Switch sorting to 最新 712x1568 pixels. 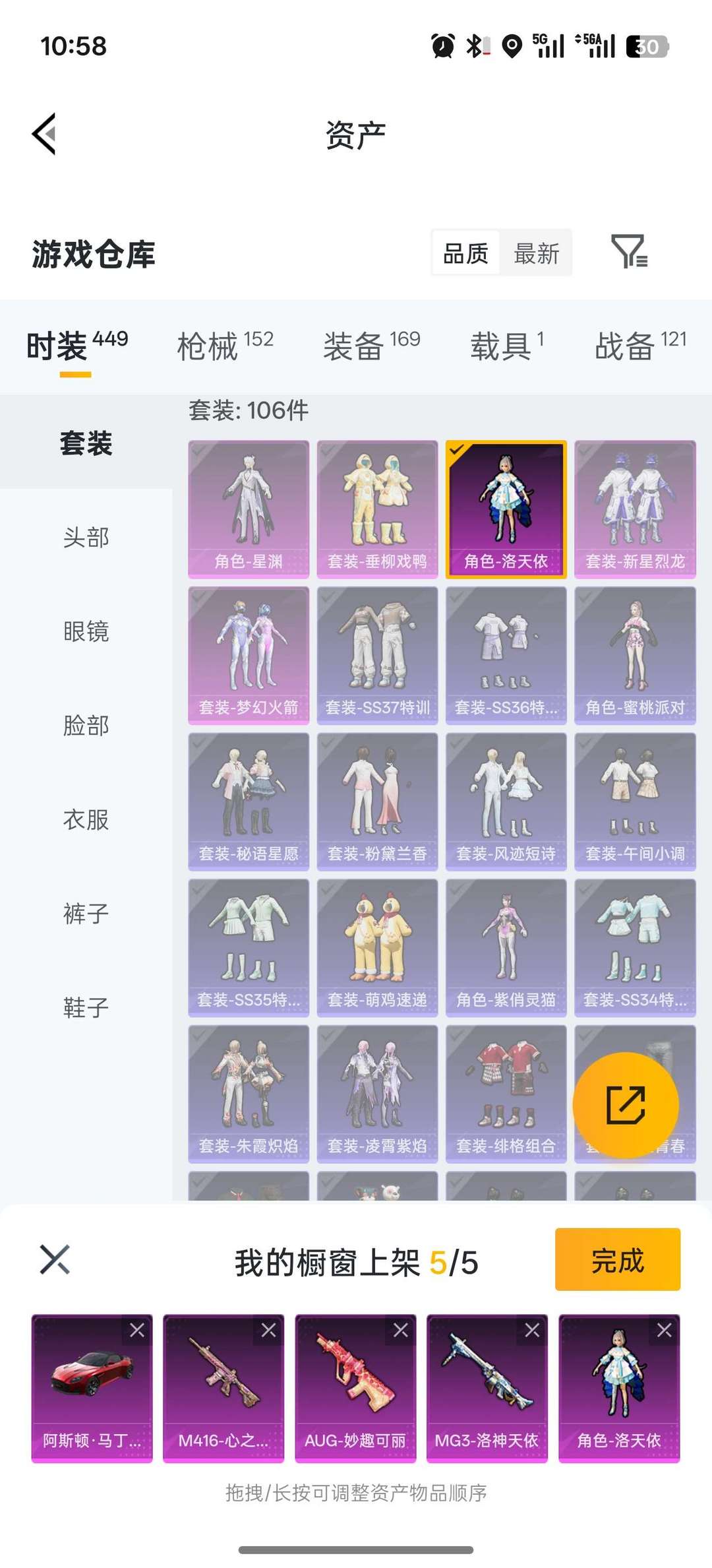tap(536, 253)
